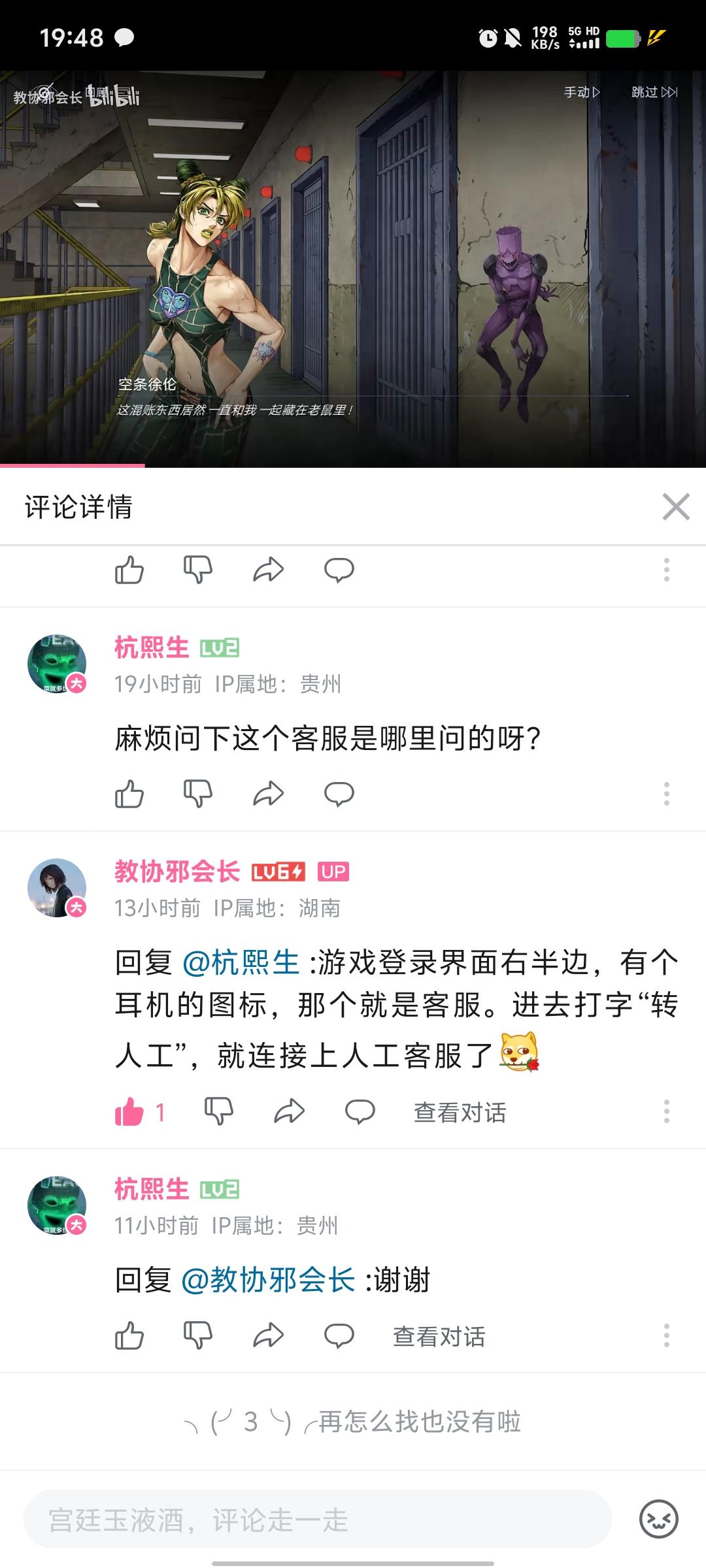View conversation under 教协邪会长's reply
The image size is (706, 1568).
click(x=460, y=1113)
